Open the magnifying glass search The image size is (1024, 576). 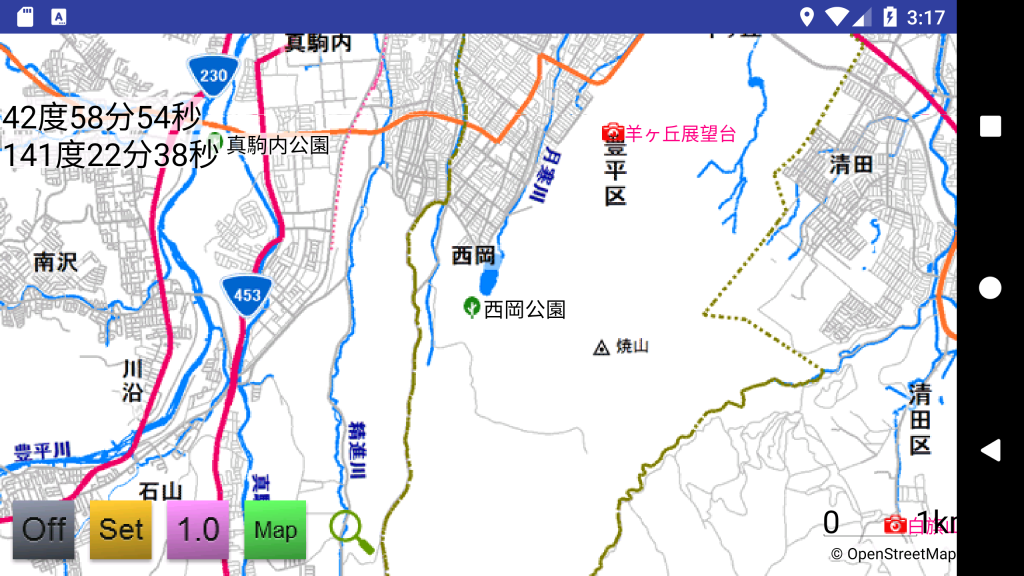[x=351, y=532]
